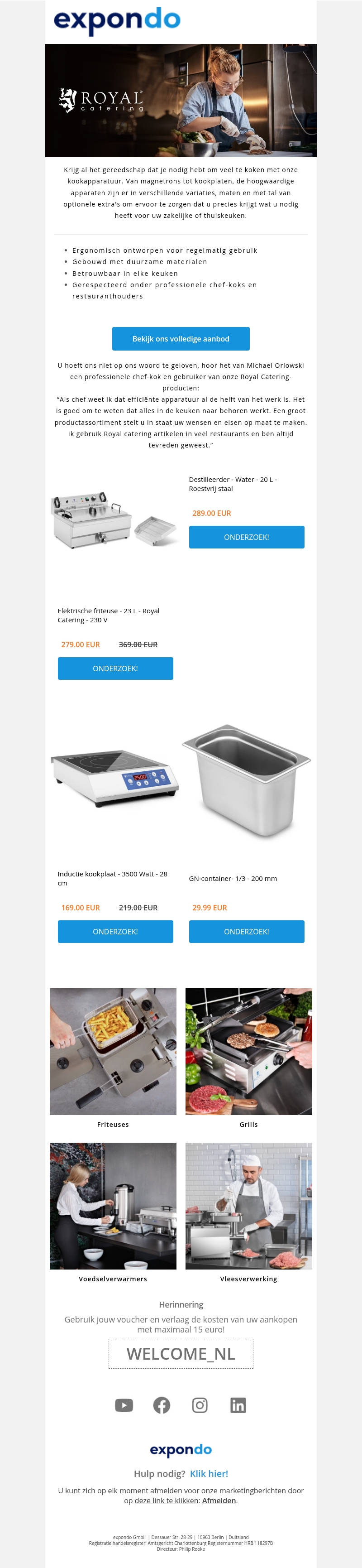
Task: Tap ONDERZOEK! for the Destilleerder
Action: click(x=247, y=537)
